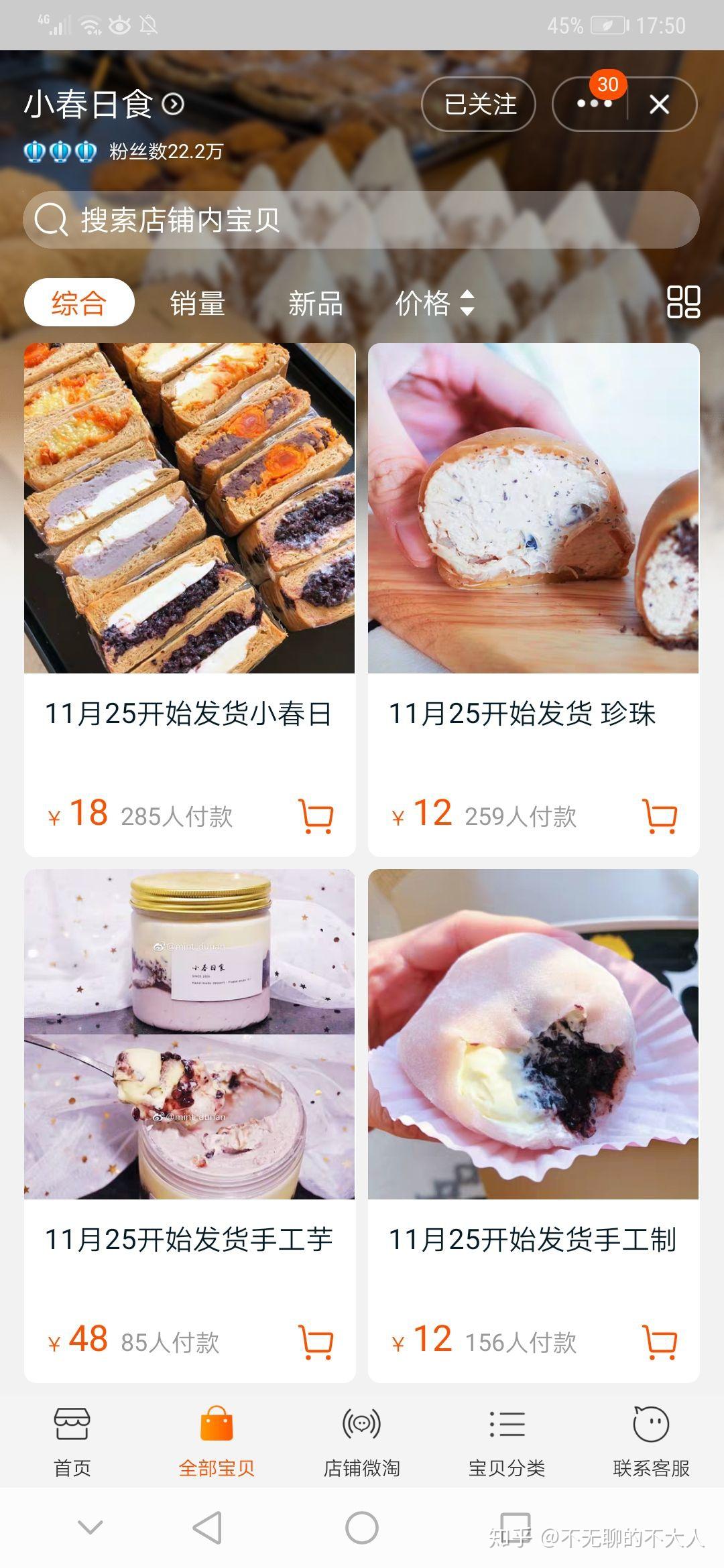The height and width of the screenshot is (1568, 724).
Task: Open 宝贝分类 categories
Action: pos(507,1441)
